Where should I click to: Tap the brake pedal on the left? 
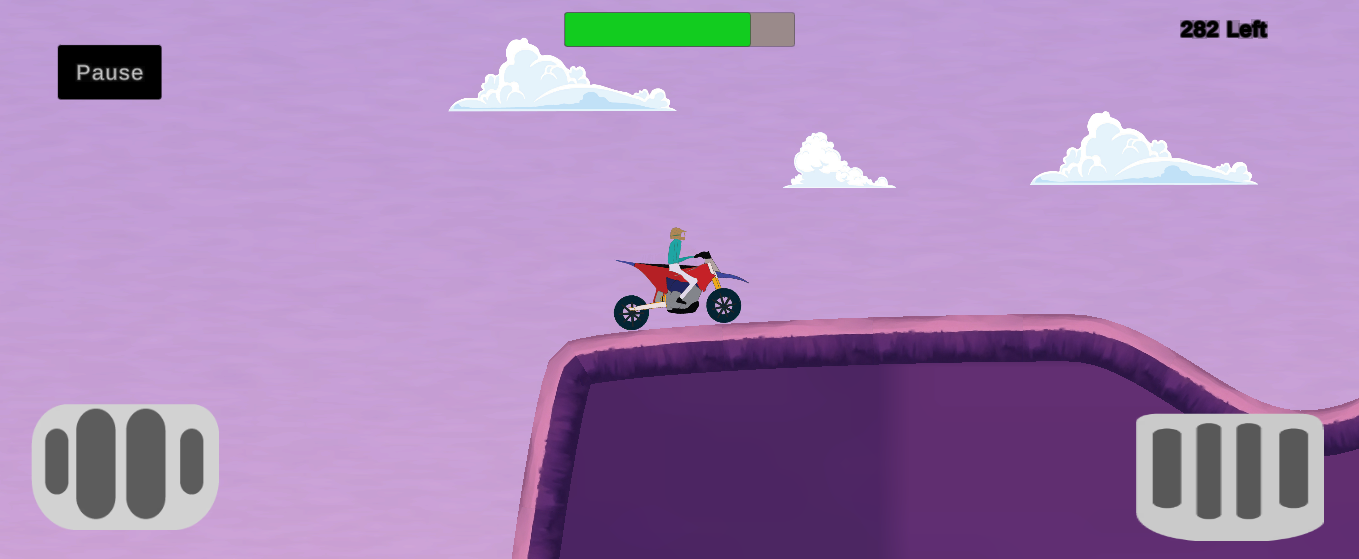[x=125, y=465]
